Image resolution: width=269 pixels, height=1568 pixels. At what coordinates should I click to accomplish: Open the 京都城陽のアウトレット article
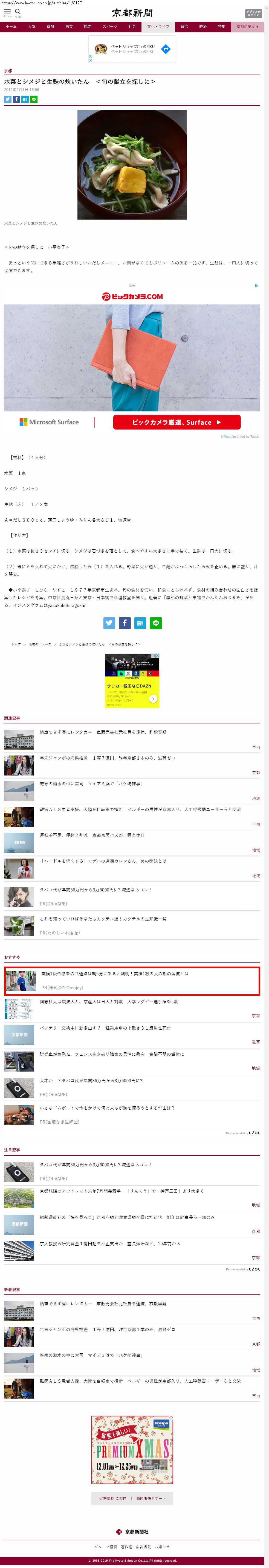[x=122, y=1191]
